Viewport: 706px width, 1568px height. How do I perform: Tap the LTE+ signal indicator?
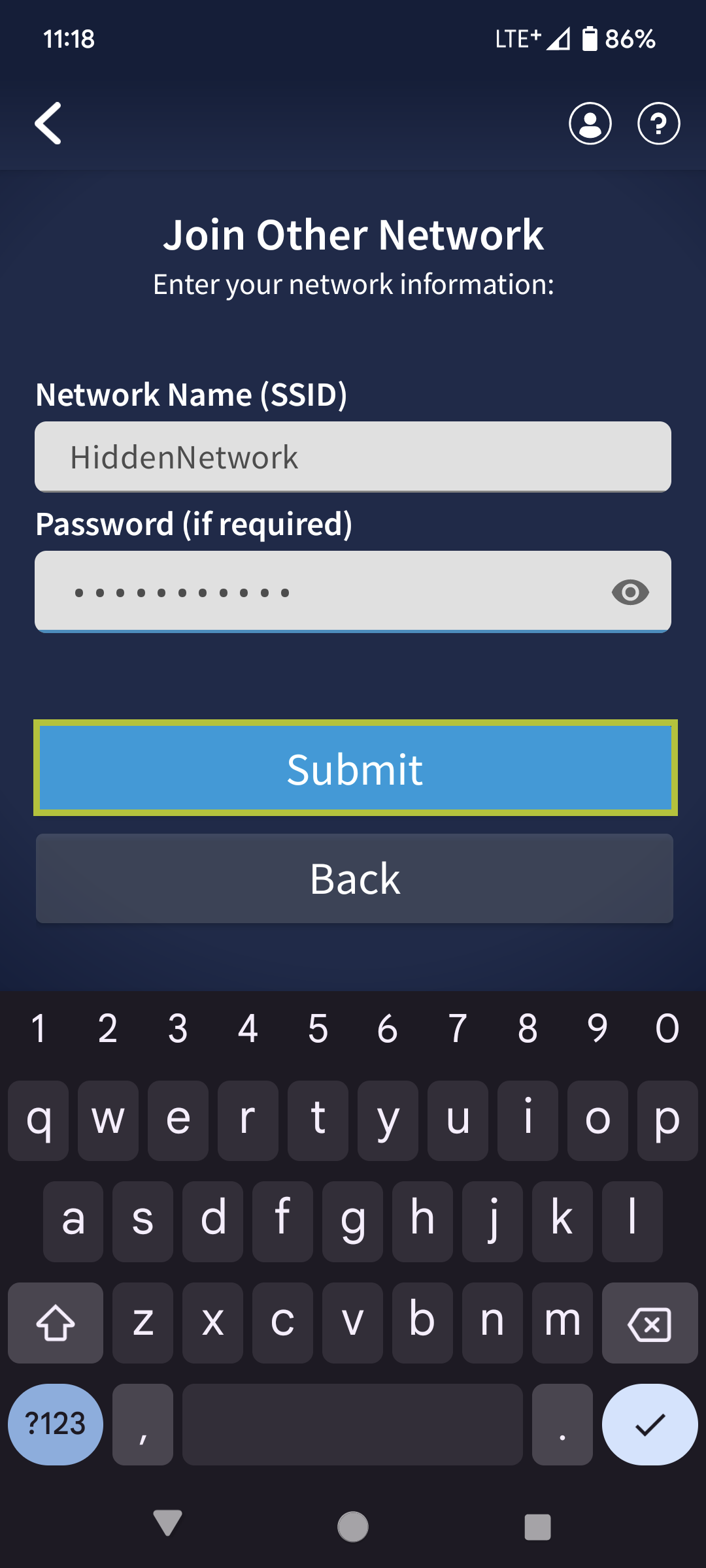point(518,39)
